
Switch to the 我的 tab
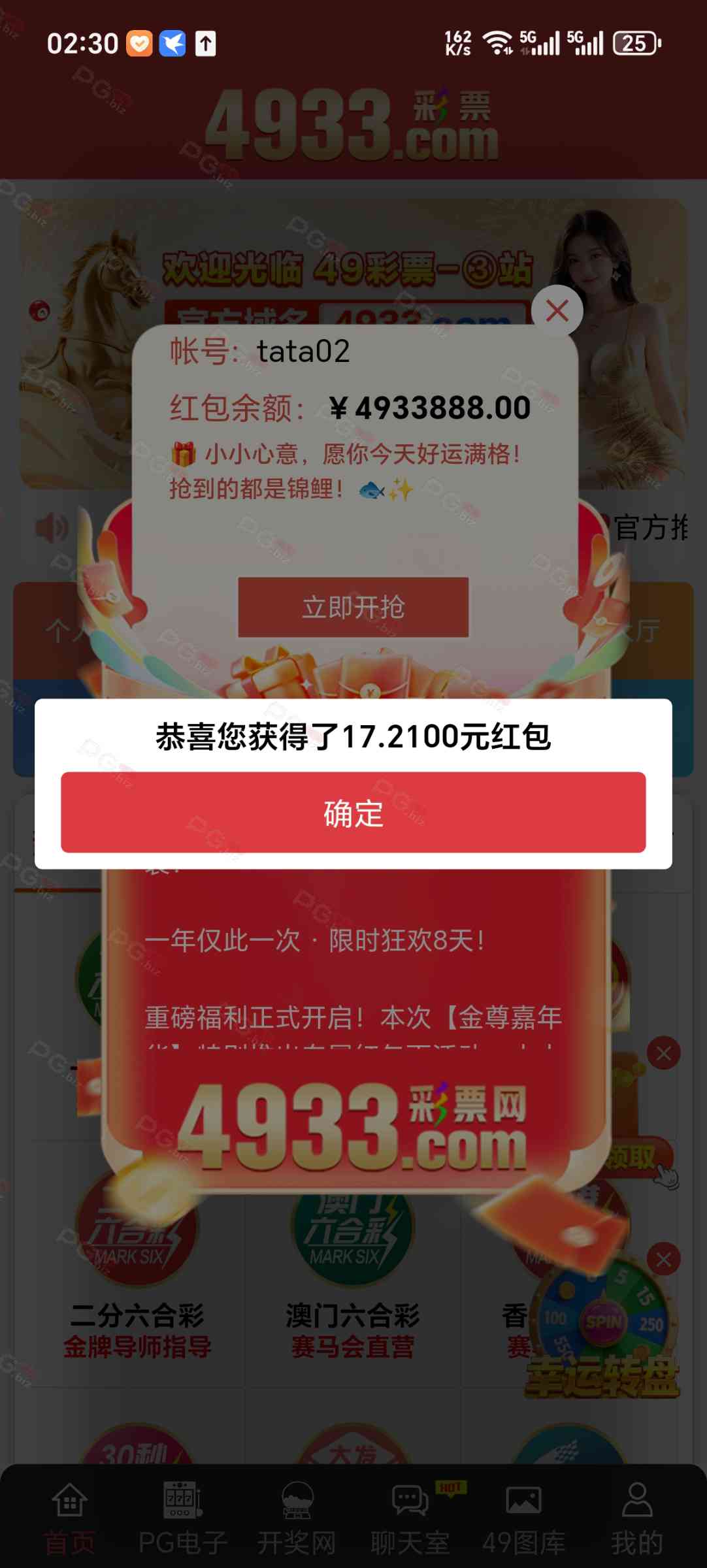coord(636,1517)
